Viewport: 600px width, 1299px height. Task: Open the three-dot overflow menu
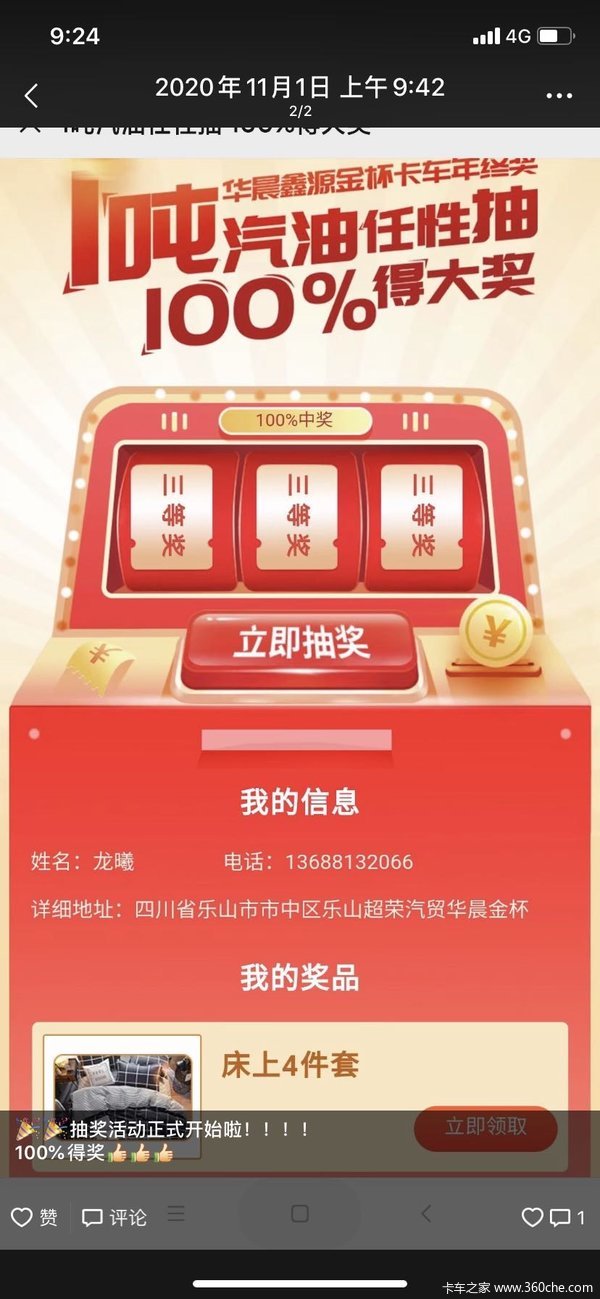(559, 96)
